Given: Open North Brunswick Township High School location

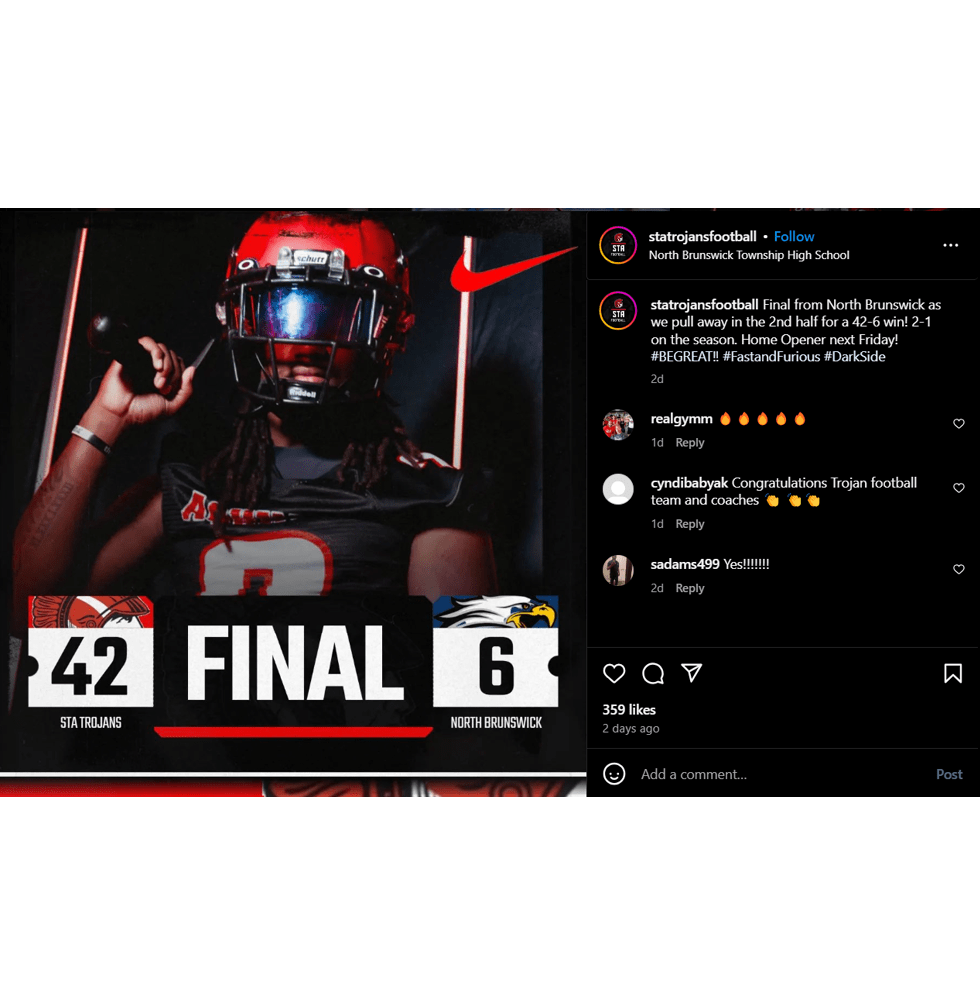Looking at the screenshot, I should pyautogui.click(x=748, y=255).
